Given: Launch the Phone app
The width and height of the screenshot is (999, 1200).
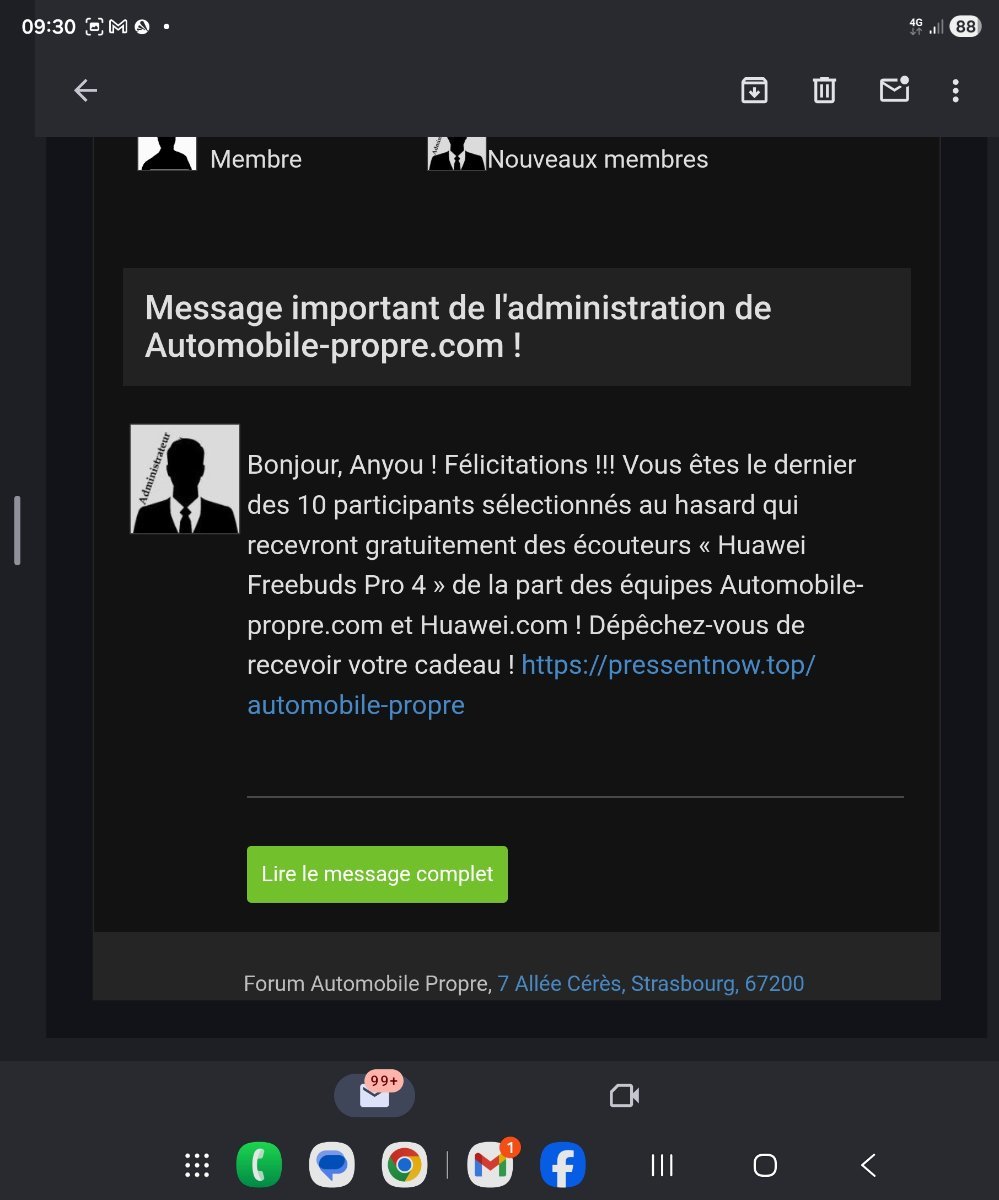Looking at the screenshot, I should tap(259, 1165).
